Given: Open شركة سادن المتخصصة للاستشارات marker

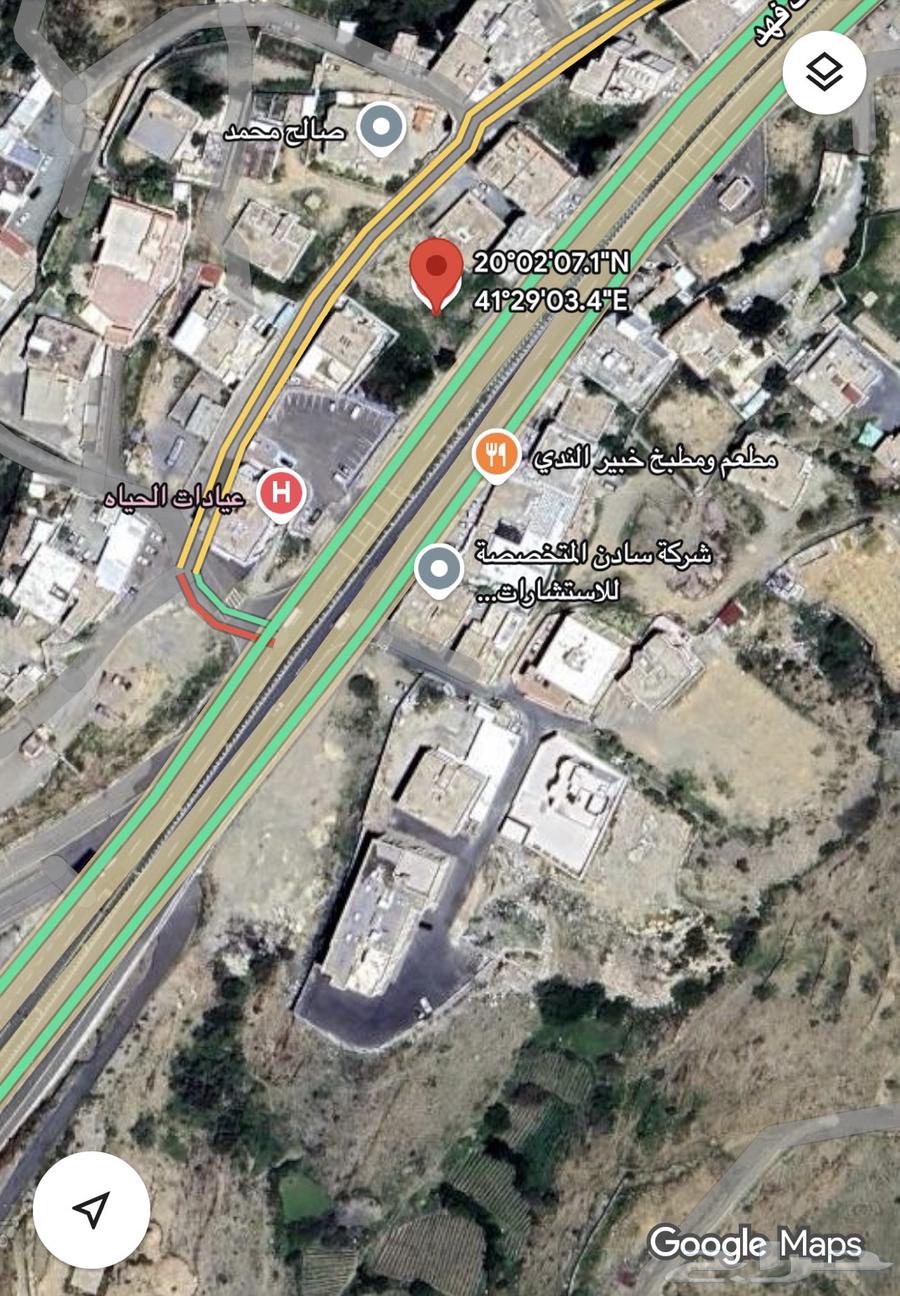Looking at the screenshot, I should [438, 571].
